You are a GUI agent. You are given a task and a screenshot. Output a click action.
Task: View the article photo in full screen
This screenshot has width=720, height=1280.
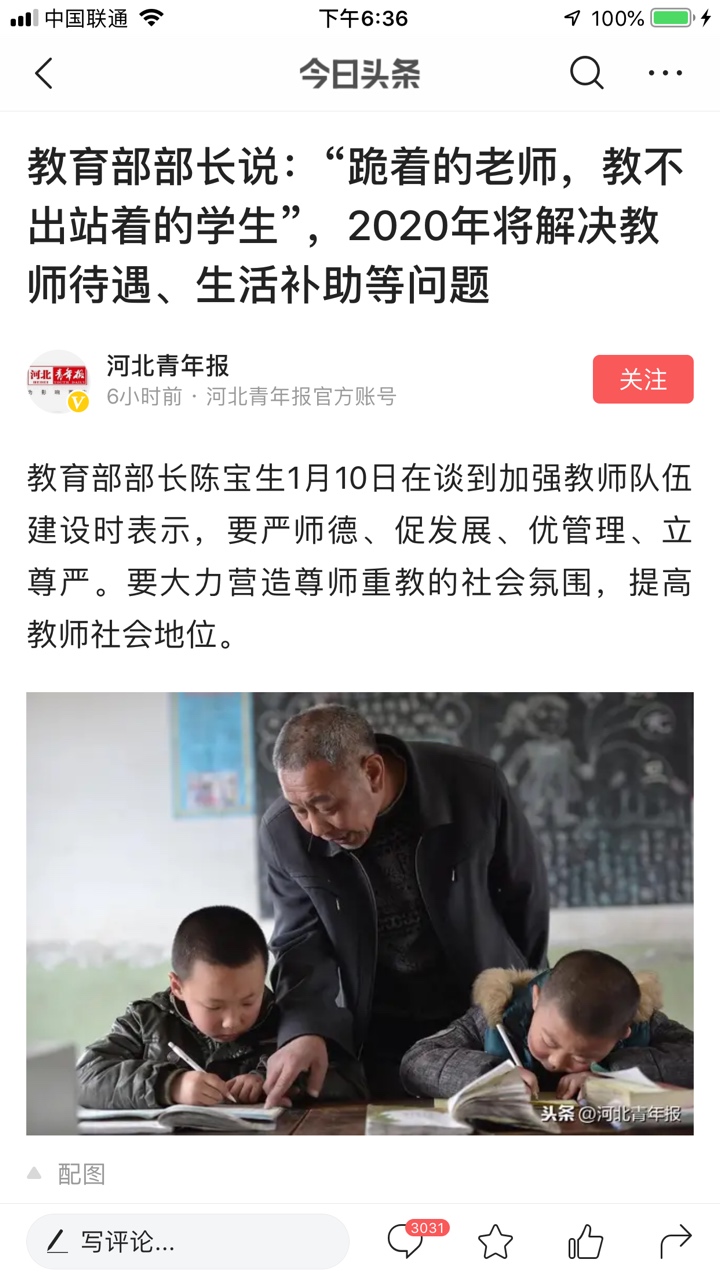[360, 913]
